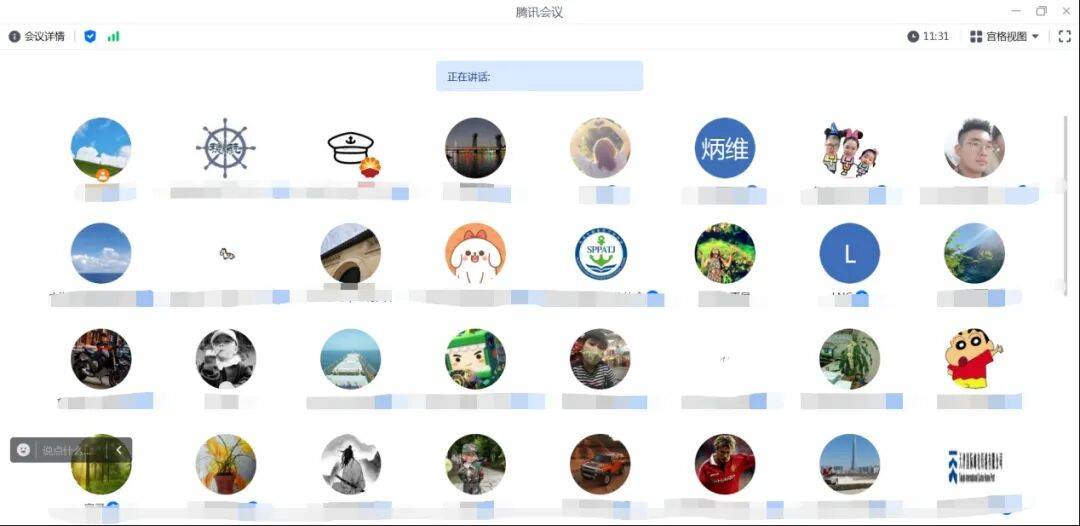Tap the blue security shield icon
1080x526 pixels.
pyautogui.click(x=90, y=36)
